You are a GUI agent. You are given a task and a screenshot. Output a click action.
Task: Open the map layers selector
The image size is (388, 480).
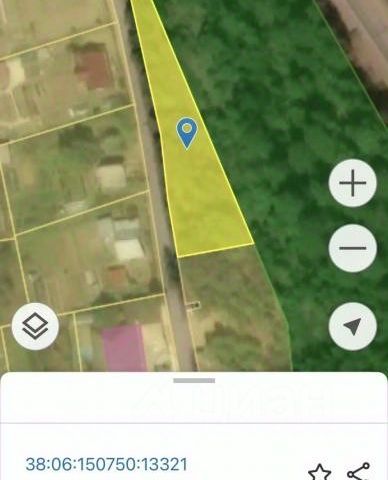35,326
